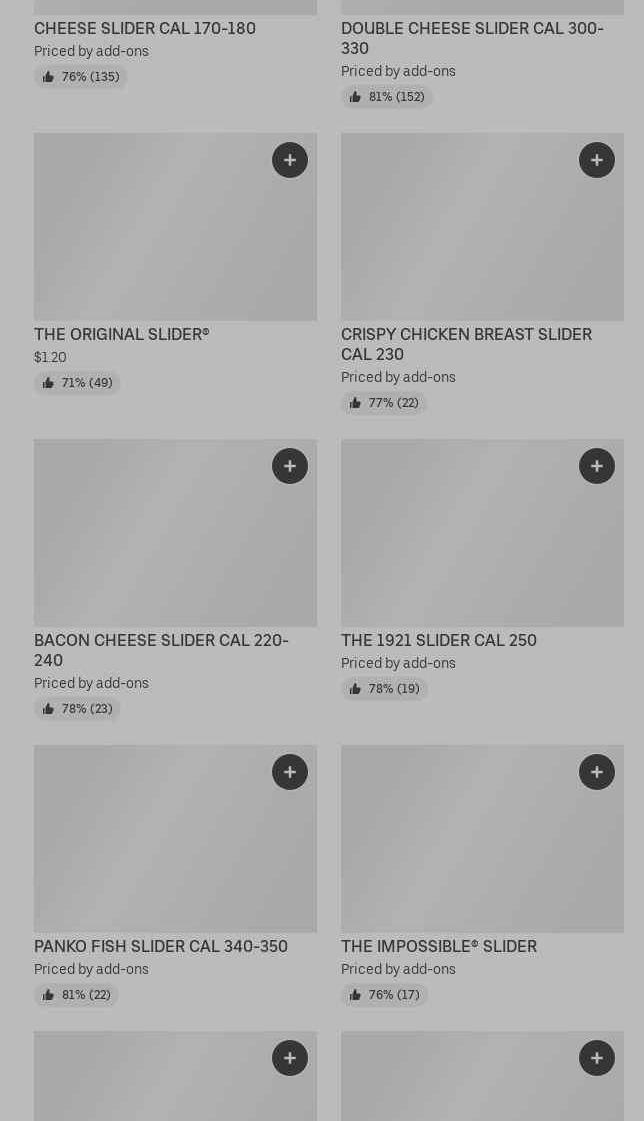Add Crispy Chicken Breast Slider to cart

(x=597, y=160)
